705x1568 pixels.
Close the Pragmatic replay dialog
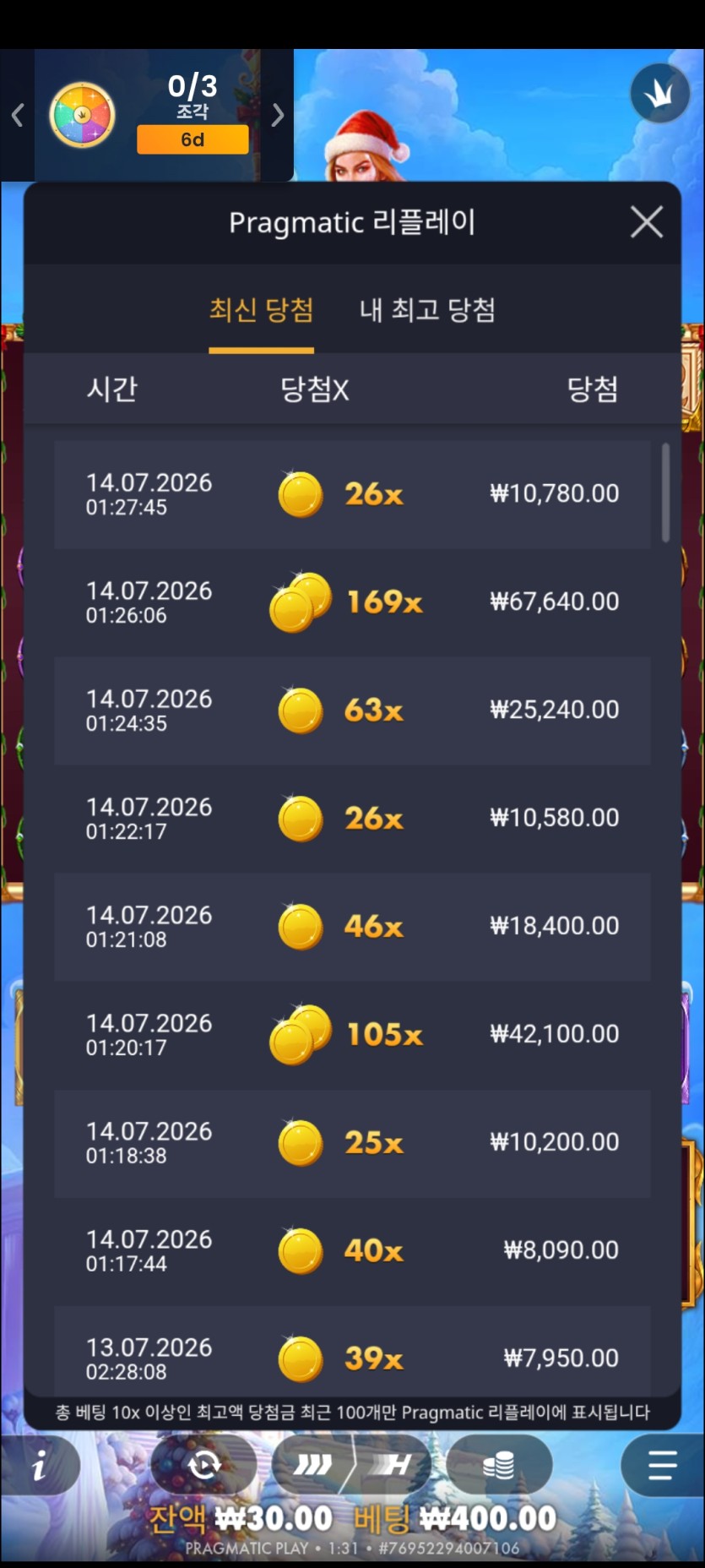(647, 223)
